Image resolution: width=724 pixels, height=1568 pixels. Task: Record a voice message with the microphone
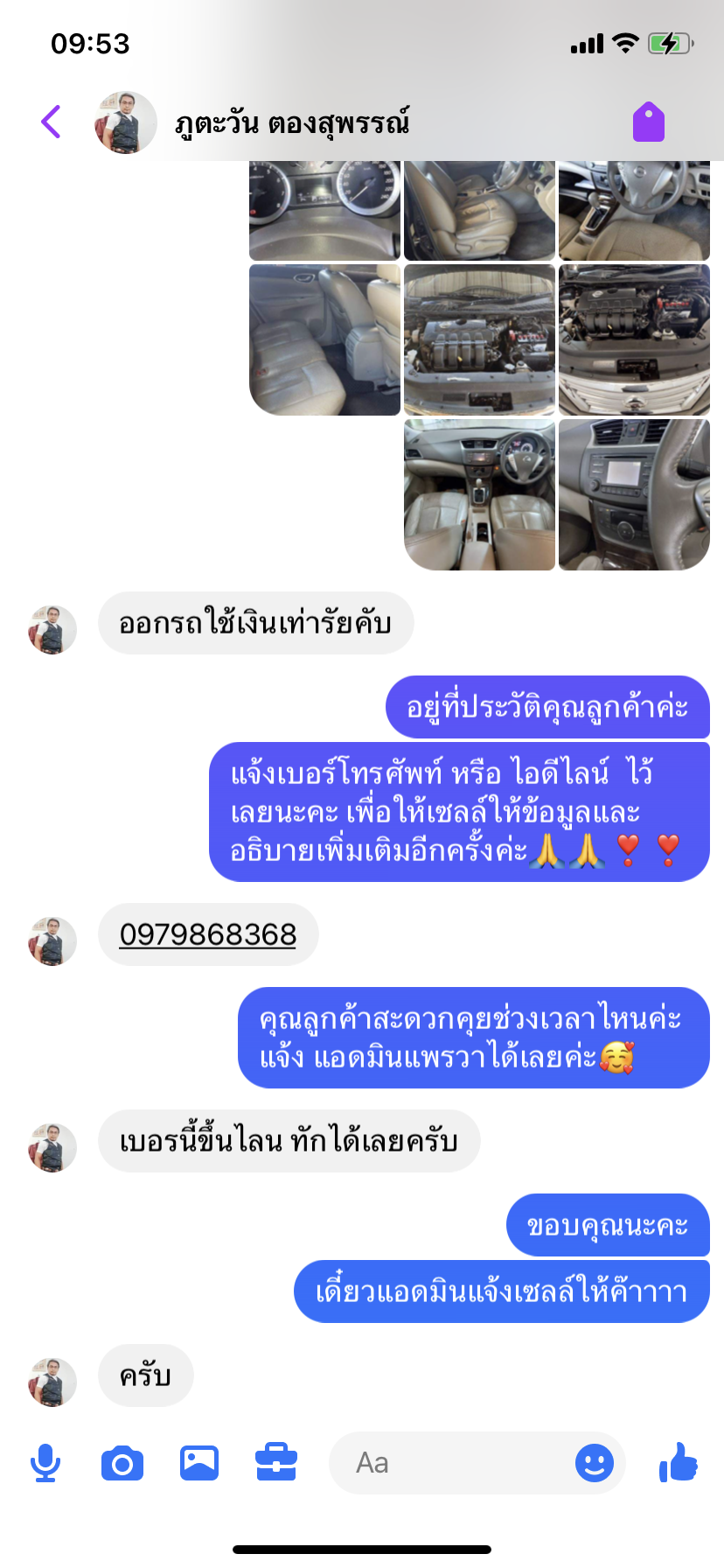pyautogui.click(x=45, y=1463)
